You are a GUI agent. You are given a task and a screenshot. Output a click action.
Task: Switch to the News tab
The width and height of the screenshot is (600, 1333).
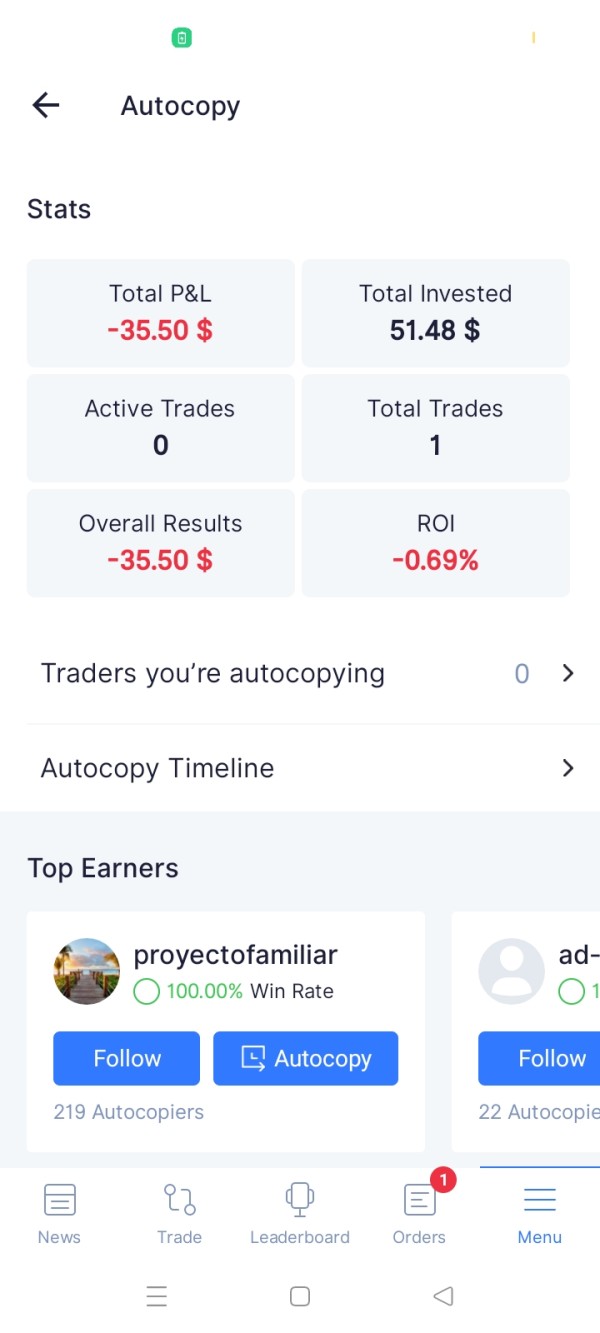tap(60, 1213)
